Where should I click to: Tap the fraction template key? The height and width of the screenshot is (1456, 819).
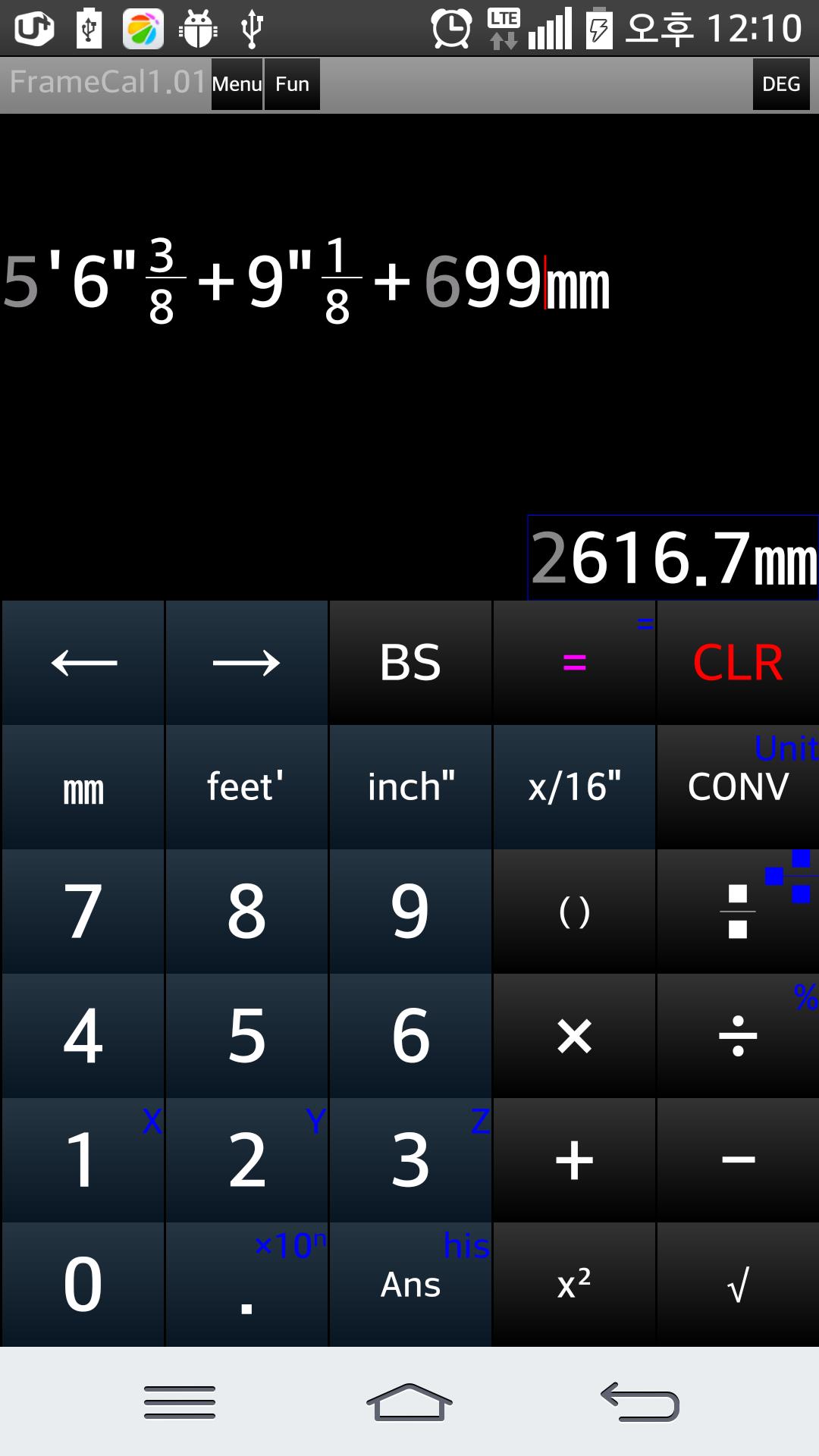pos(738,912)
